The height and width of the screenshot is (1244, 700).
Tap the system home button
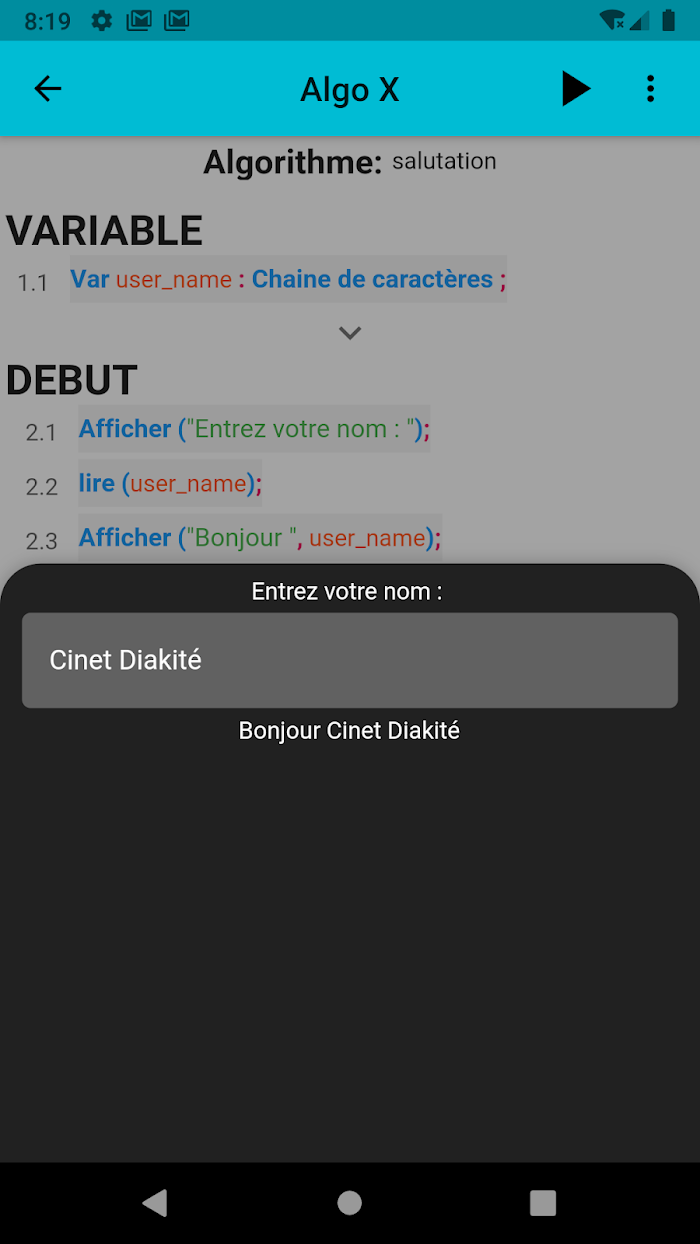[x=349, y=1203]
